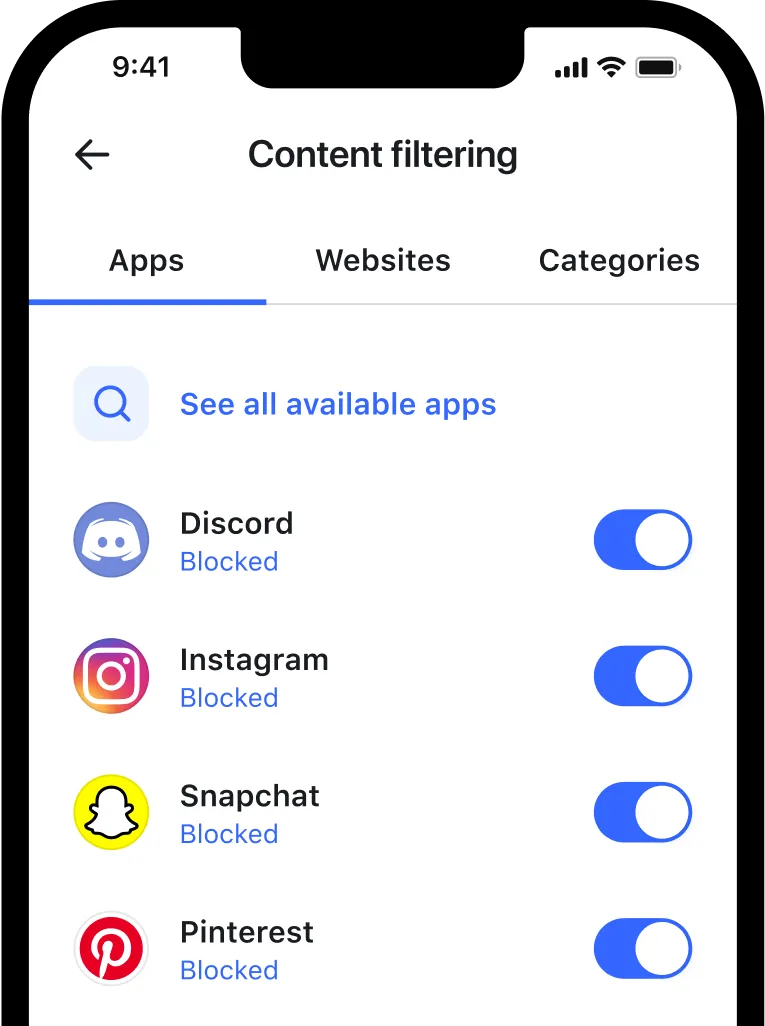Image resolution: width=765 pixels, height=1026 pixels.
Task: Open the Categories tab
Action: [x=618, y=260]
